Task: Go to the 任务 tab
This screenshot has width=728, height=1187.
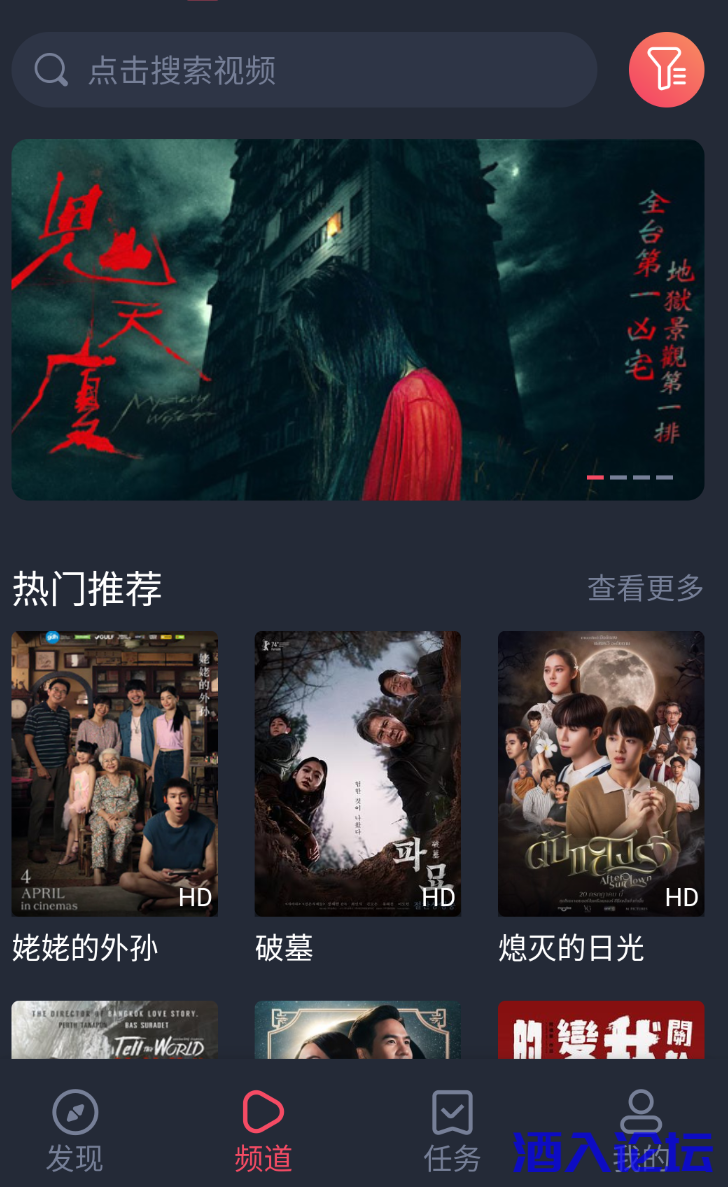Action: click(x=452, y=1130)
